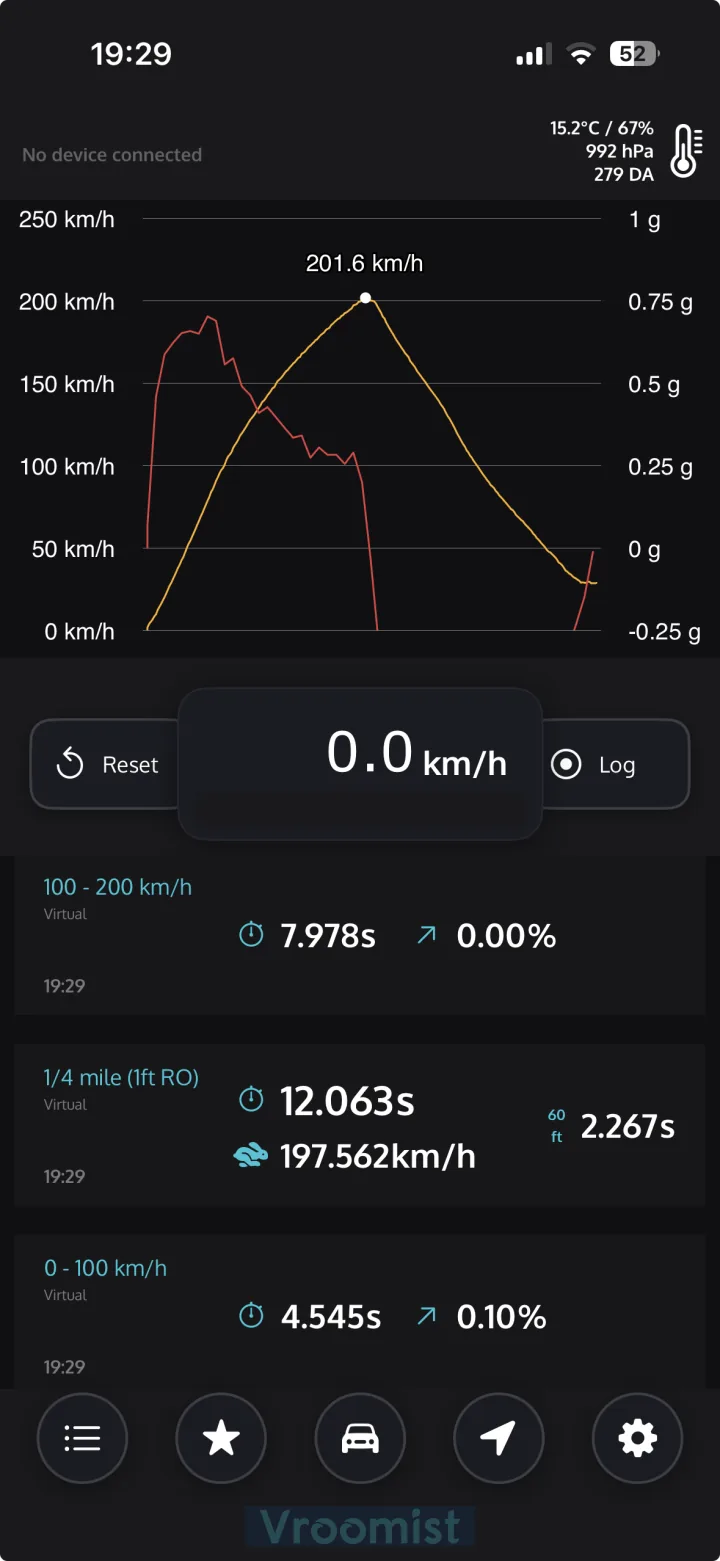720x1561 pixels.
Task: View the 1/4 mile (1ft RO) result
Action: pos(360,1126)
